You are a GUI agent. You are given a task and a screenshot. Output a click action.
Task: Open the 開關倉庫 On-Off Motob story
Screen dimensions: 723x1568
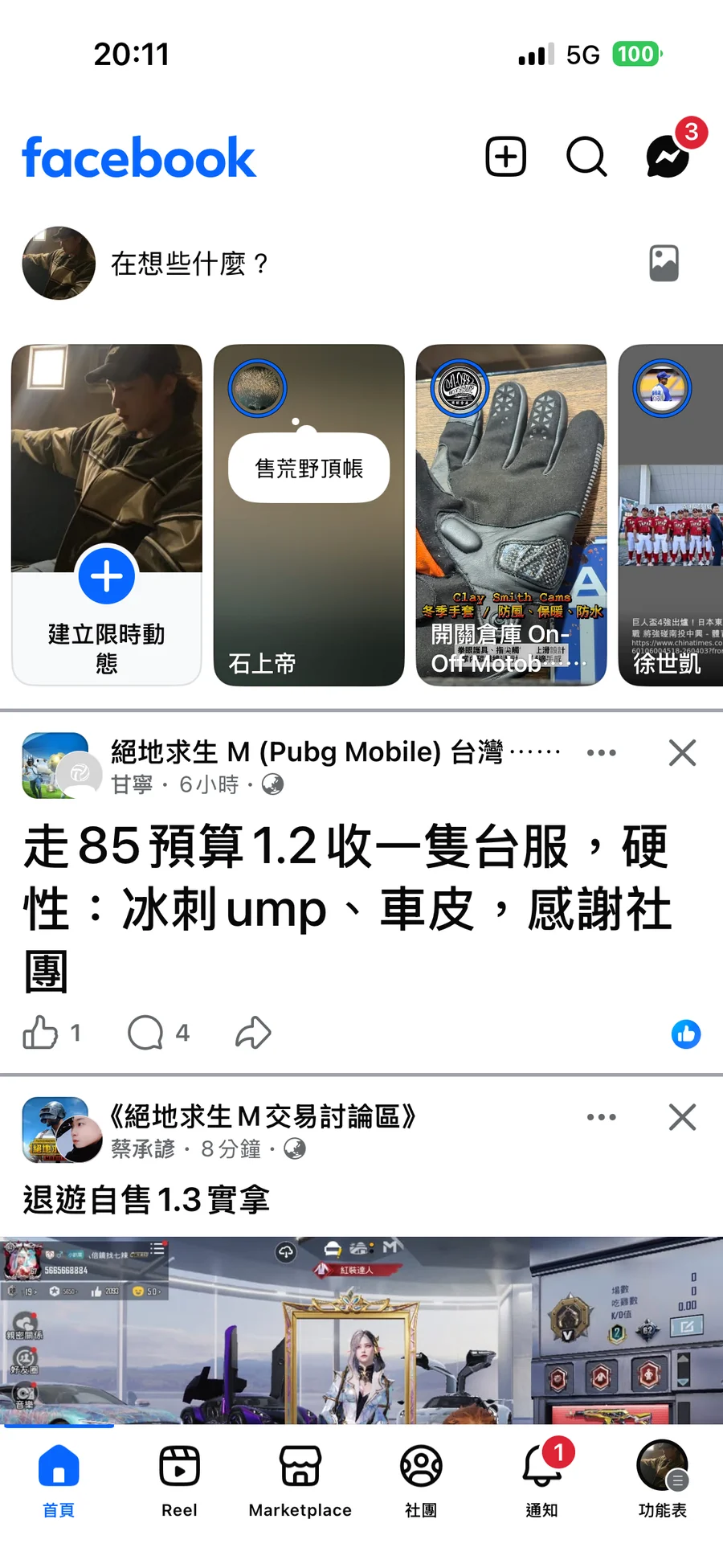click(x=511, y=514)
